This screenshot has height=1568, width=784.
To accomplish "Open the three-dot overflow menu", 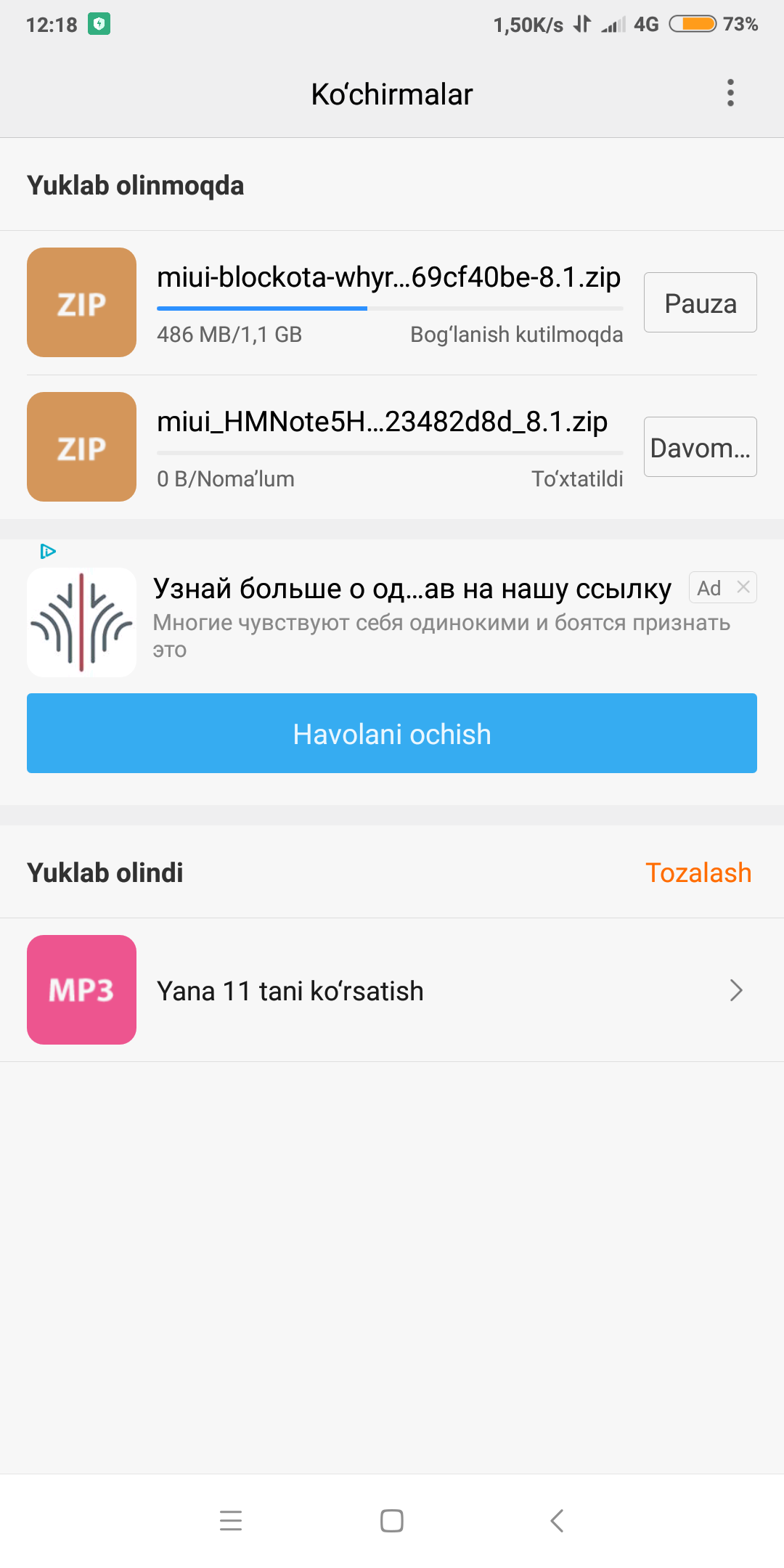I will point(730,93).
